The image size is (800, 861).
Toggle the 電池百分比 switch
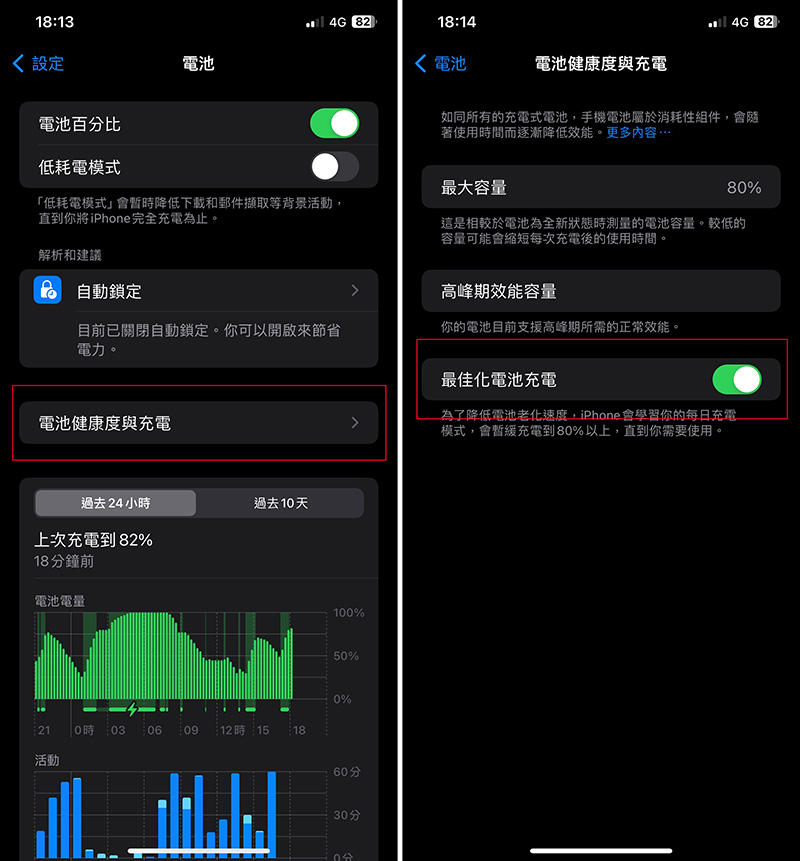[334, 124]
